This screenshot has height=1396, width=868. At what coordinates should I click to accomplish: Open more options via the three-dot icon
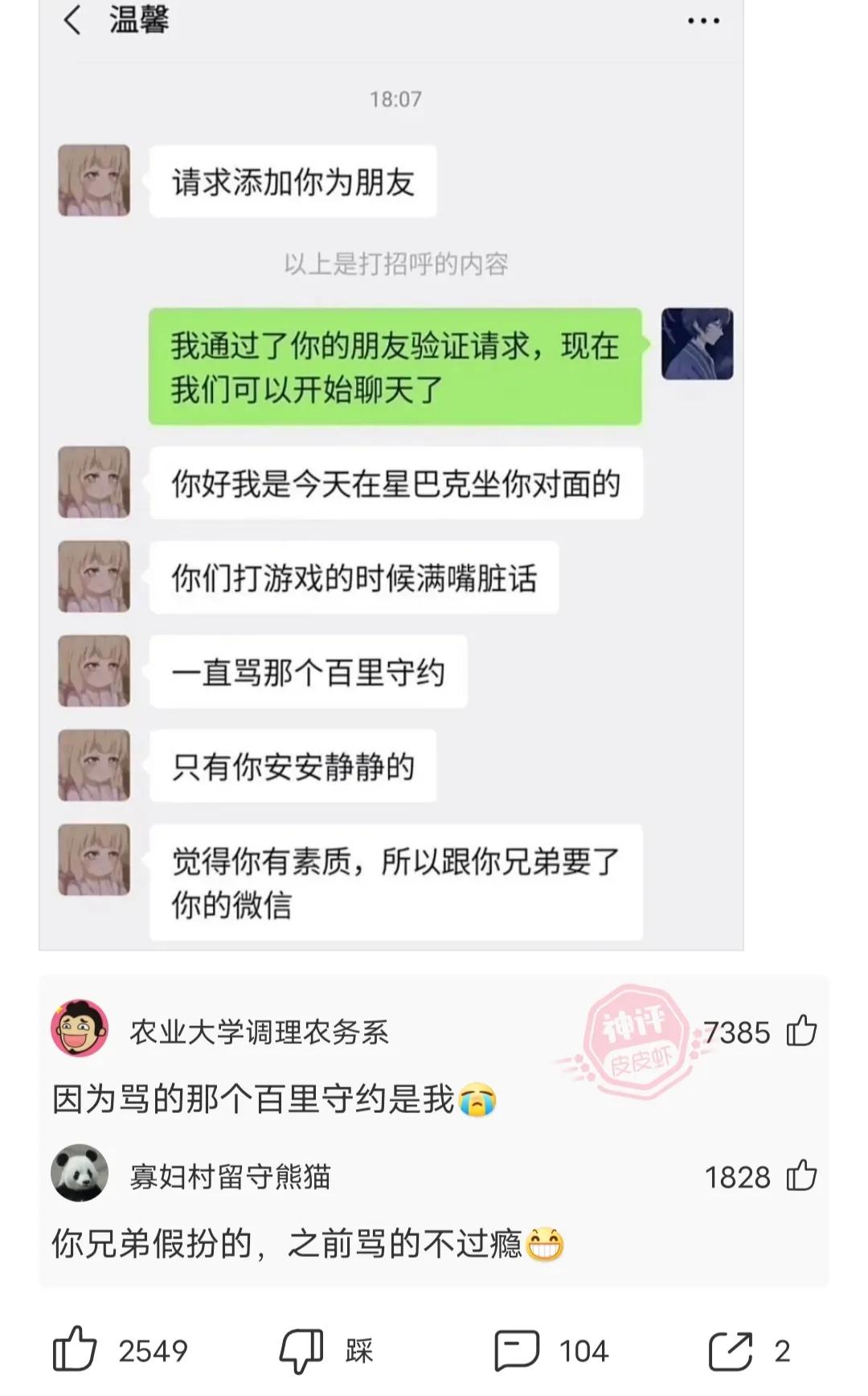point(703,23)
